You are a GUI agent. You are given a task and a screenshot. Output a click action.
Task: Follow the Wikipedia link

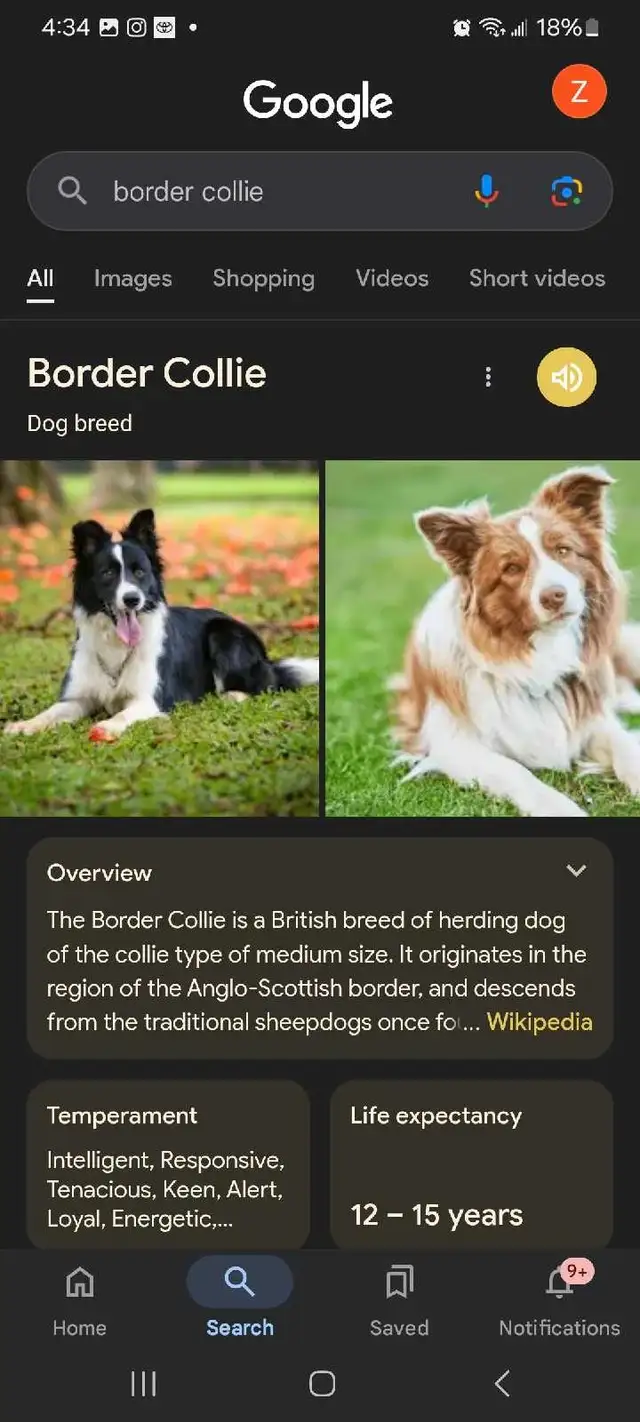pyautogui.click(x=539, y=1022)
